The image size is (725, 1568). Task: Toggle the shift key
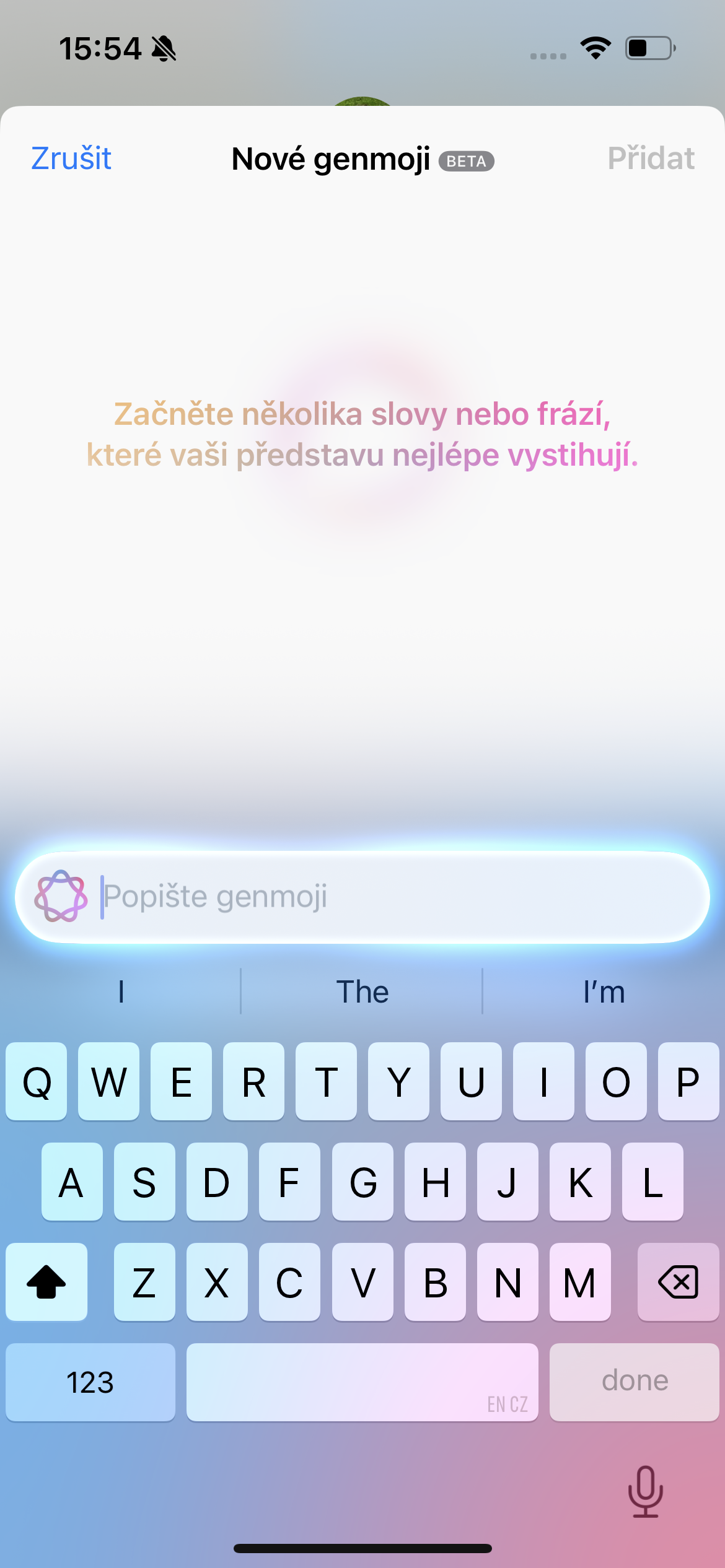(x=46, y=1281)
